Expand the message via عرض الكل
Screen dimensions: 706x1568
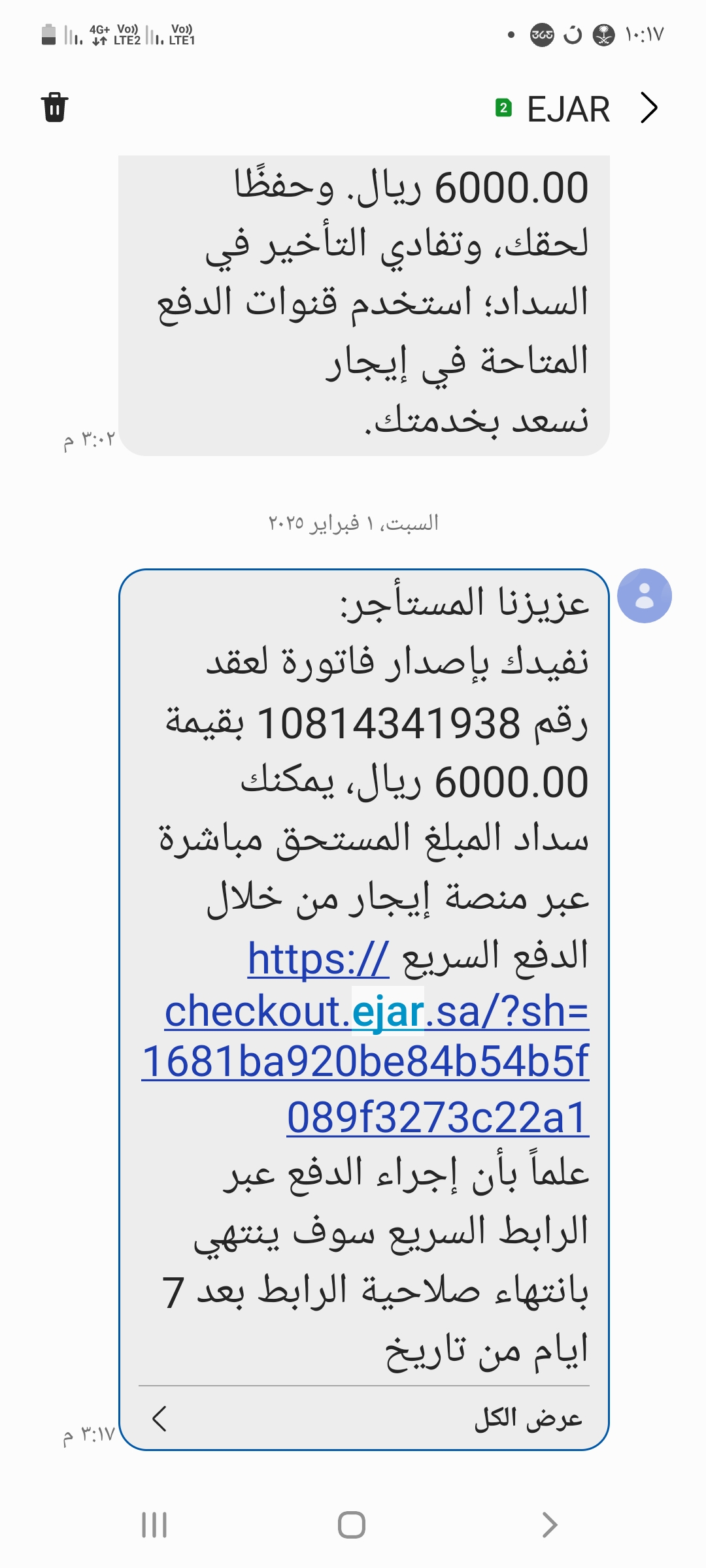[x=528, y=1418]
